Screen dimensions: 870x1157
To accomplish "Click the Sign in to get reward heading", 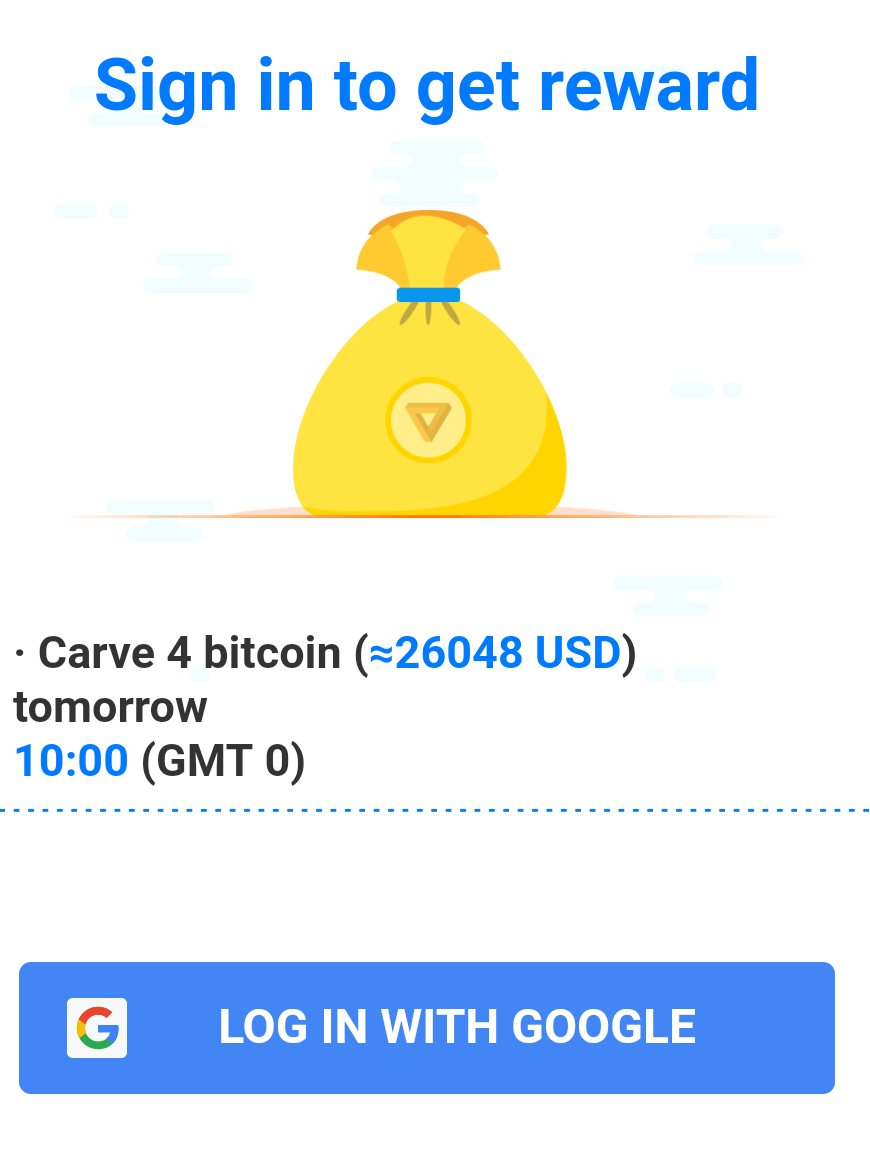I will click(427, 85).
